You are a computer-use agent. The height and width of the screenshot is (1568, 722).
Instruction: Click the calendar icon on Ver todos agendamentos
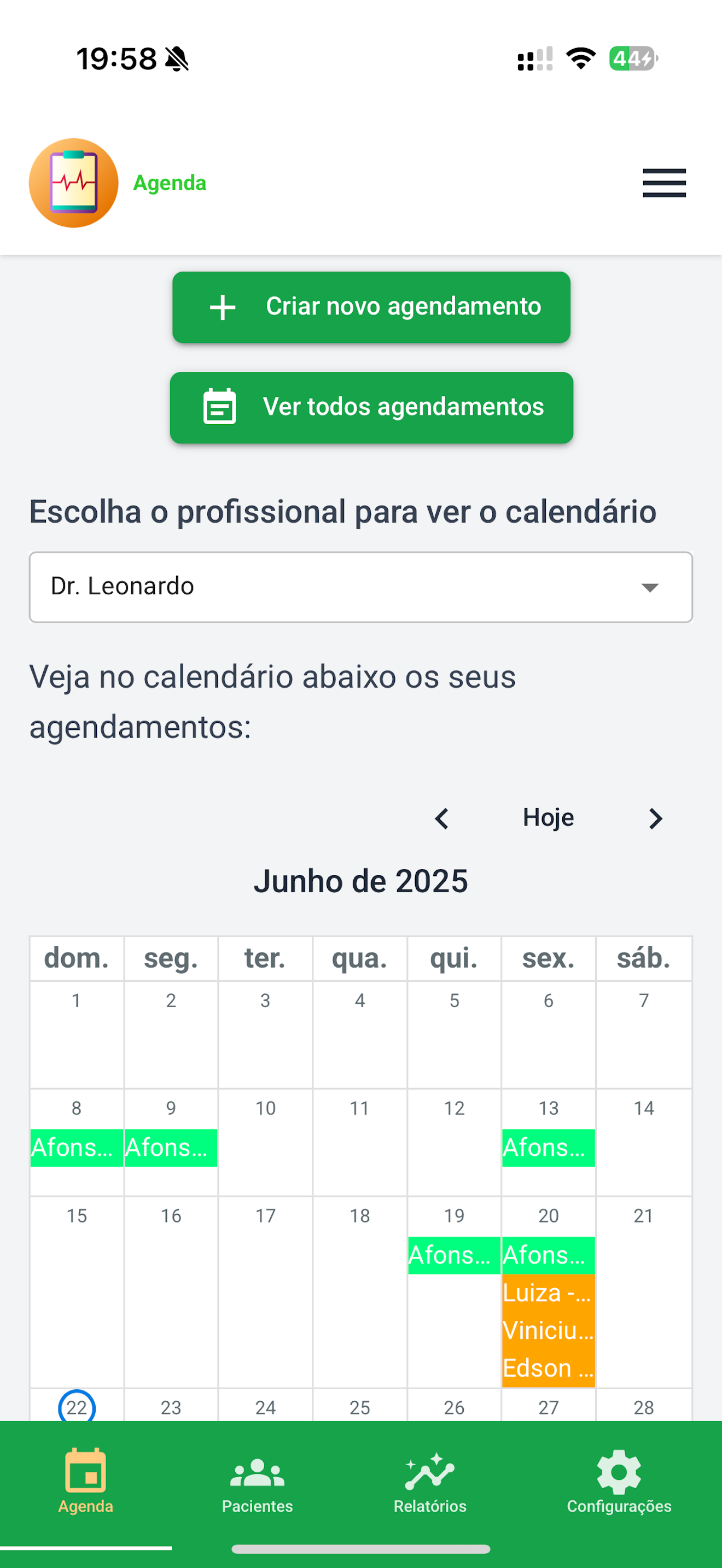pyautogui.click(x=220, y=407)
